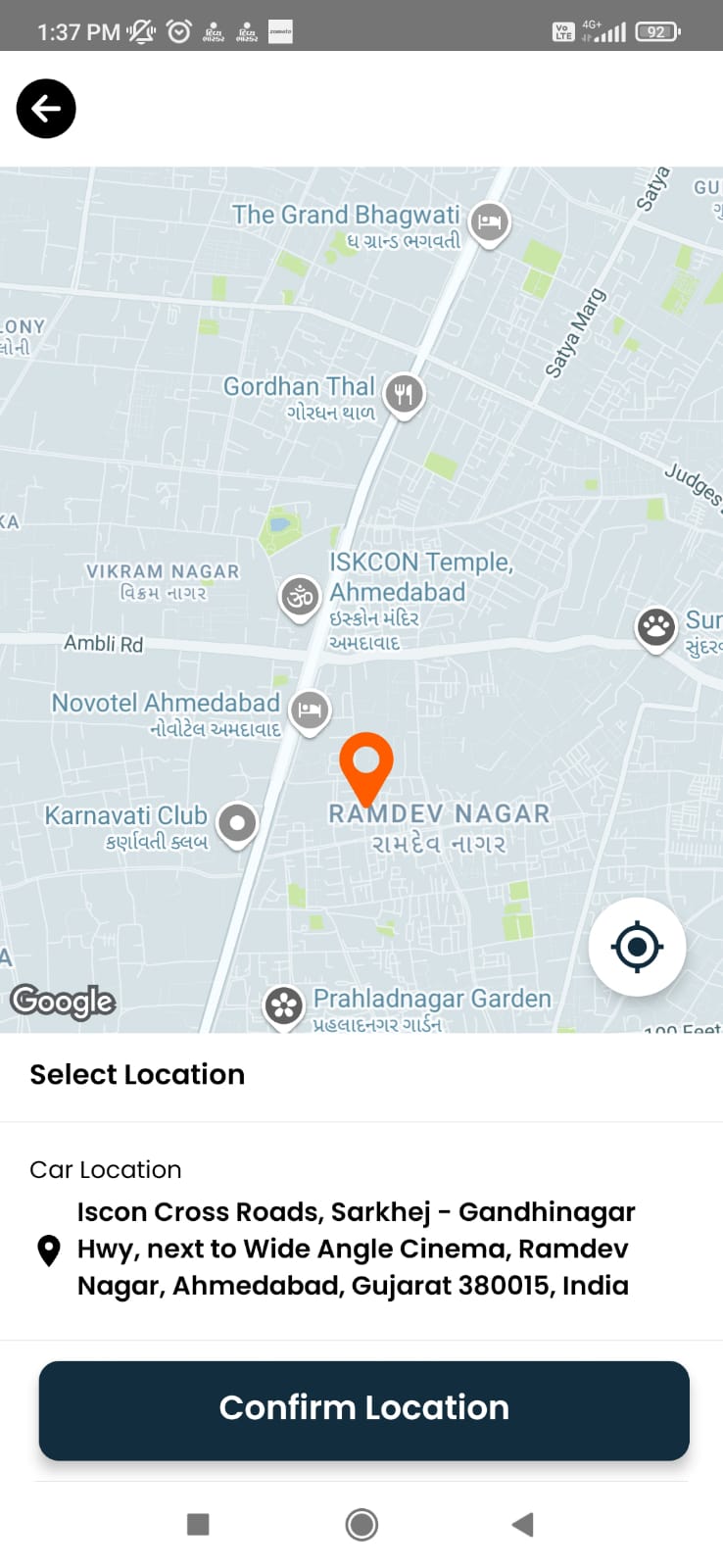Select the Karnavati Club map marker

237,823
